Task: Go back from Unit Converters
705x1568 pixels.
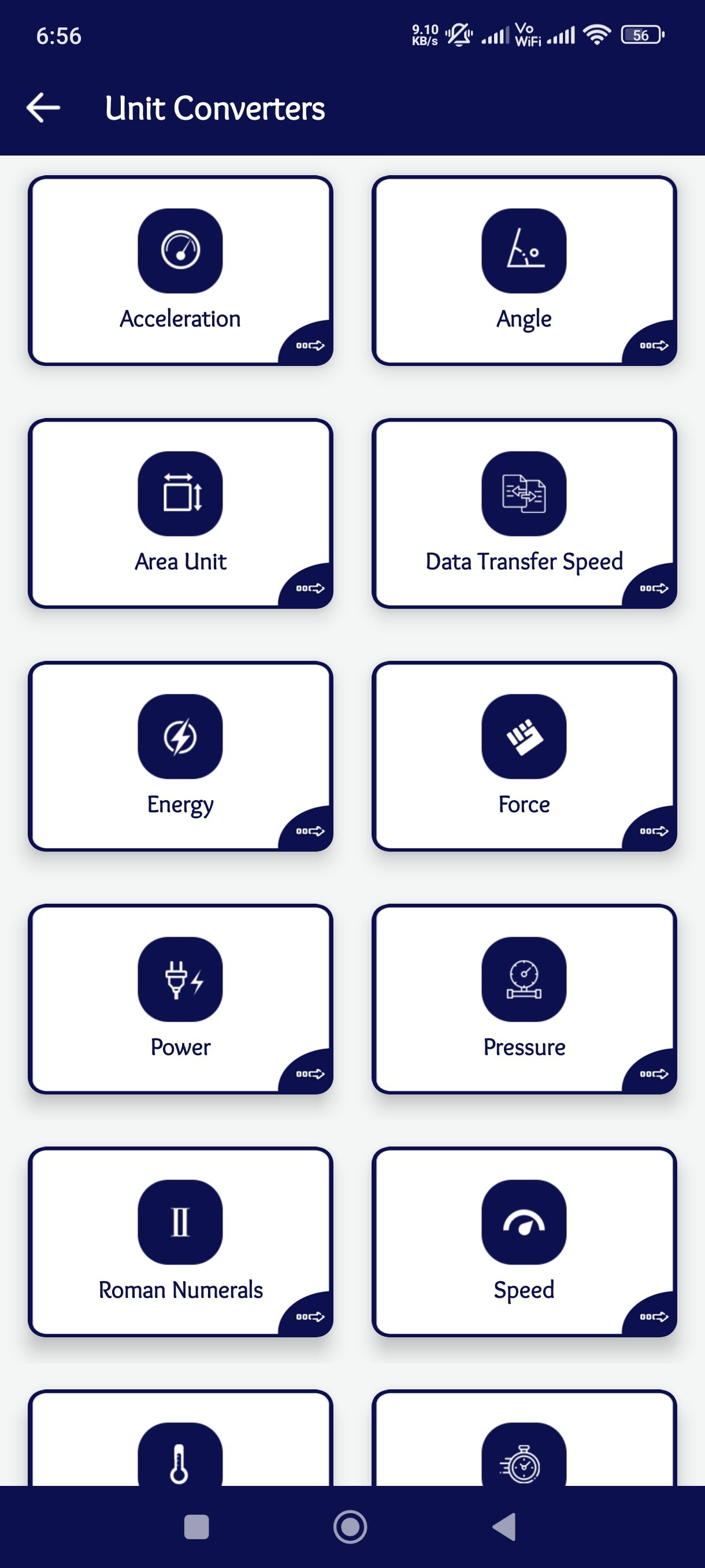Action: click(x=43, y=108)
